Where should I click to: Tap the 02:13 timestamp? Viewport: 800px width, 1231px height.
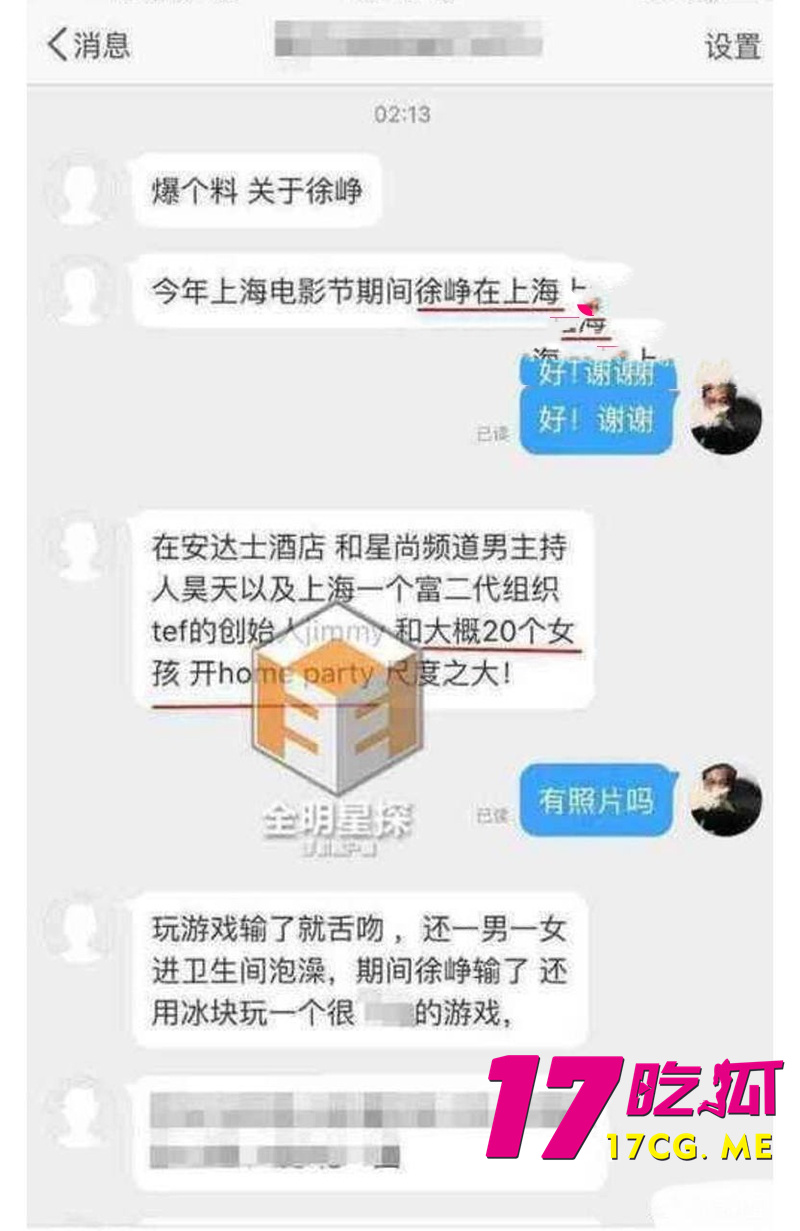400,111
